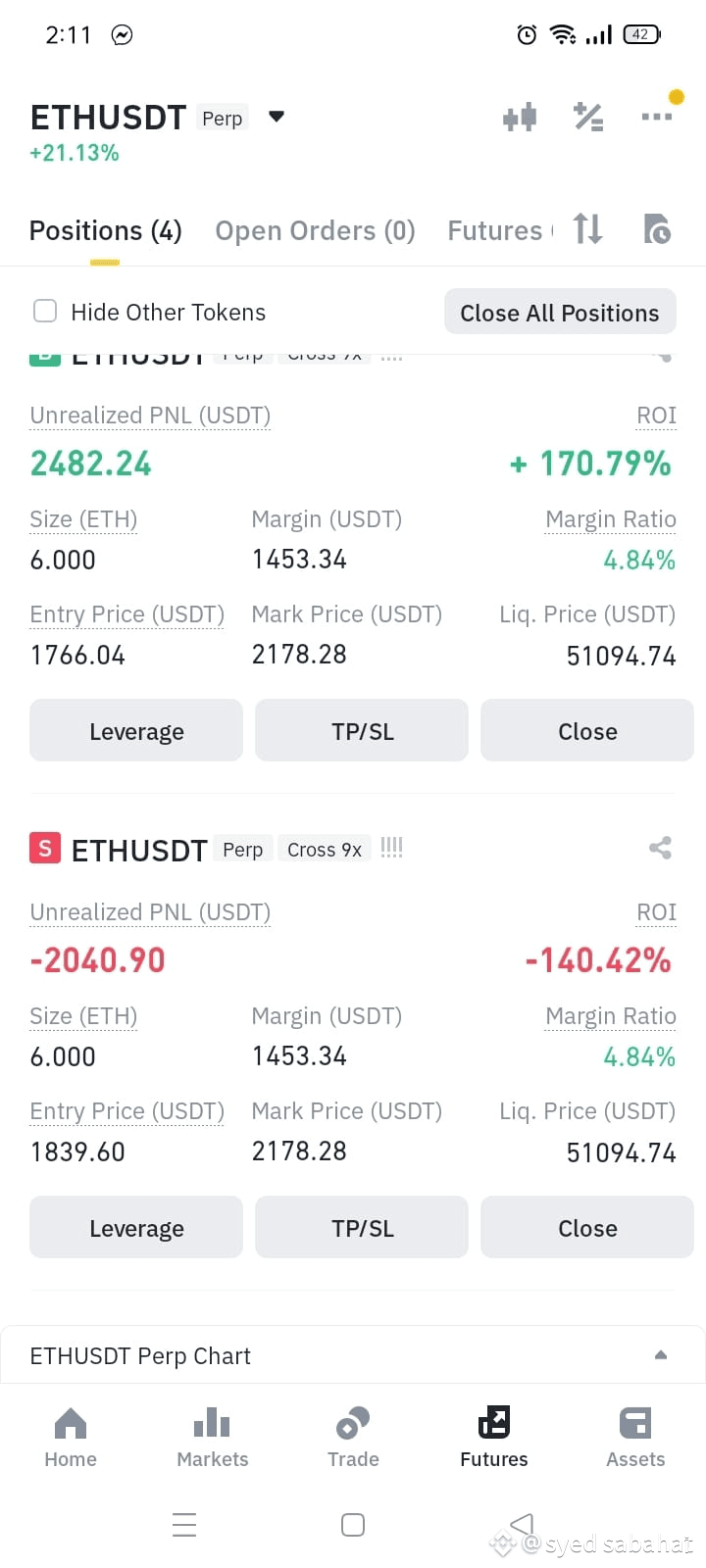Screen dimensions: 706x1568
Task: Set TP/SL for the 1839.60 entry position
Action: pos(362,1228)
